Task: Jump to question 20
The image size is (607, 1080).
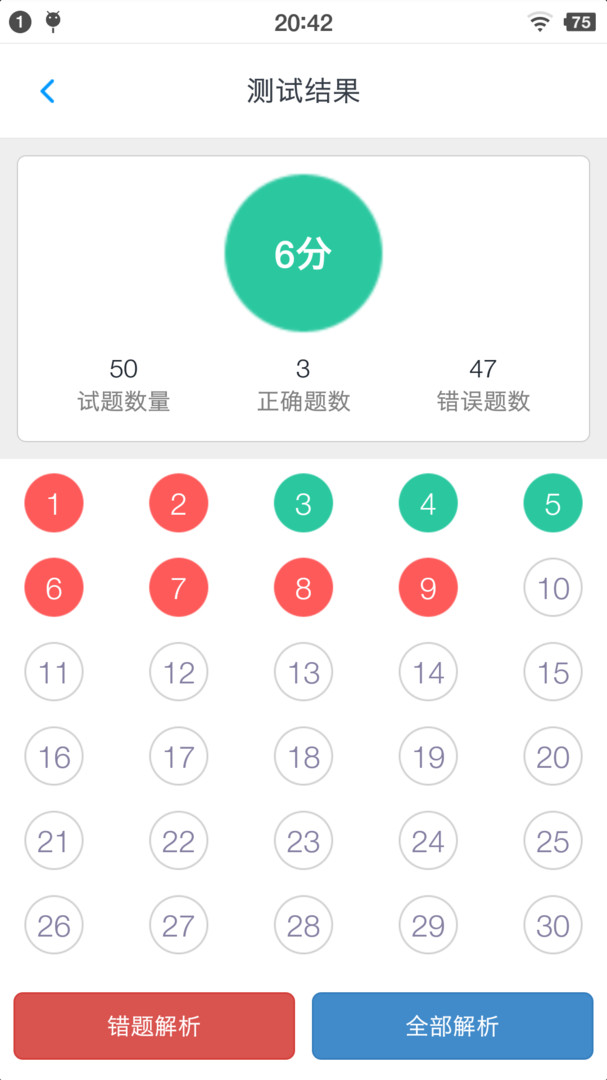Action: (552, 757)
